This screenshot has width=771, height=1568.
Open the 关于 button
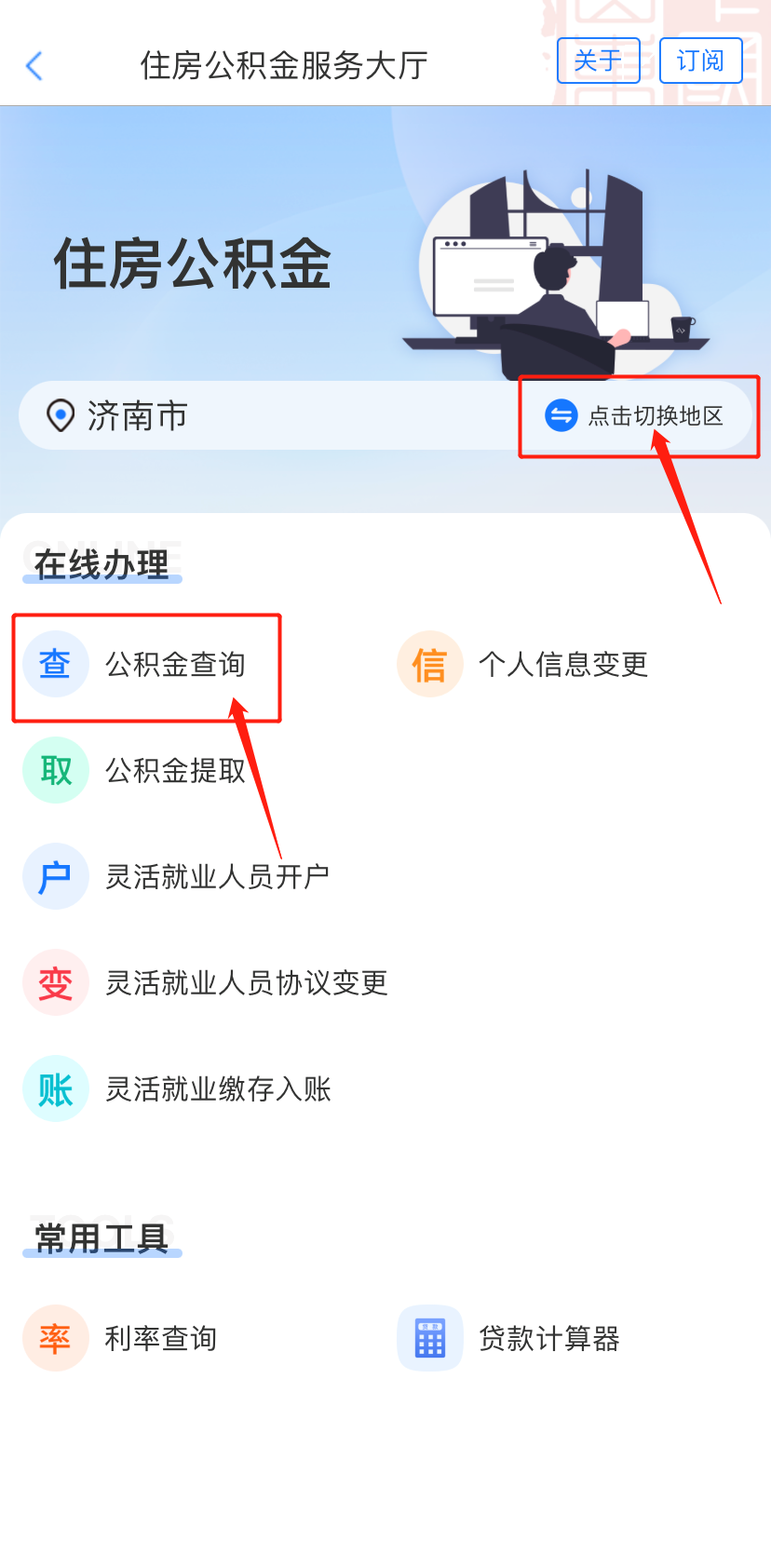click(598, 61)
